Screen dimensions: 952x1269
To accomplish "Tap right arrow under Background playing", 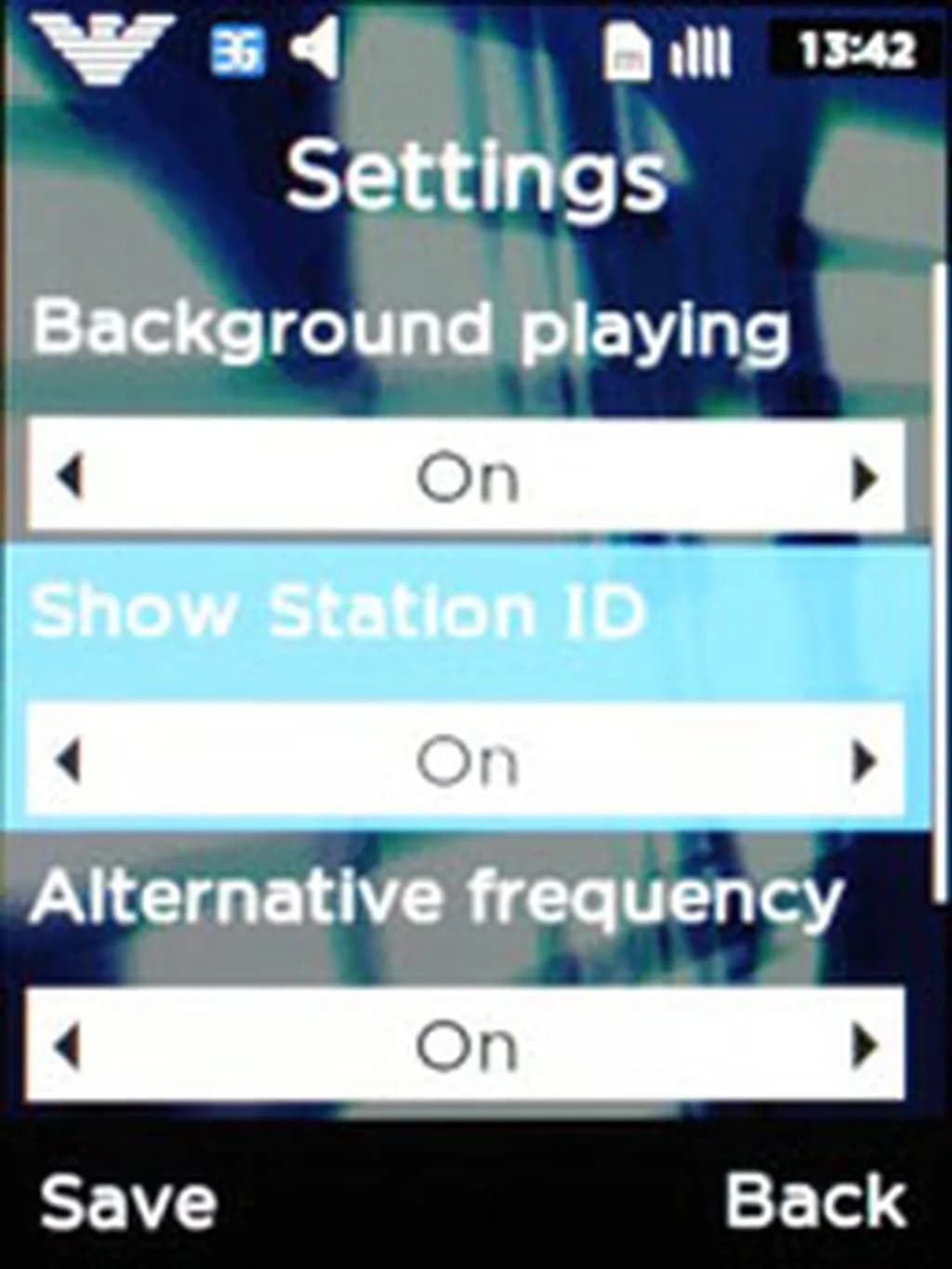I will 865,477.
